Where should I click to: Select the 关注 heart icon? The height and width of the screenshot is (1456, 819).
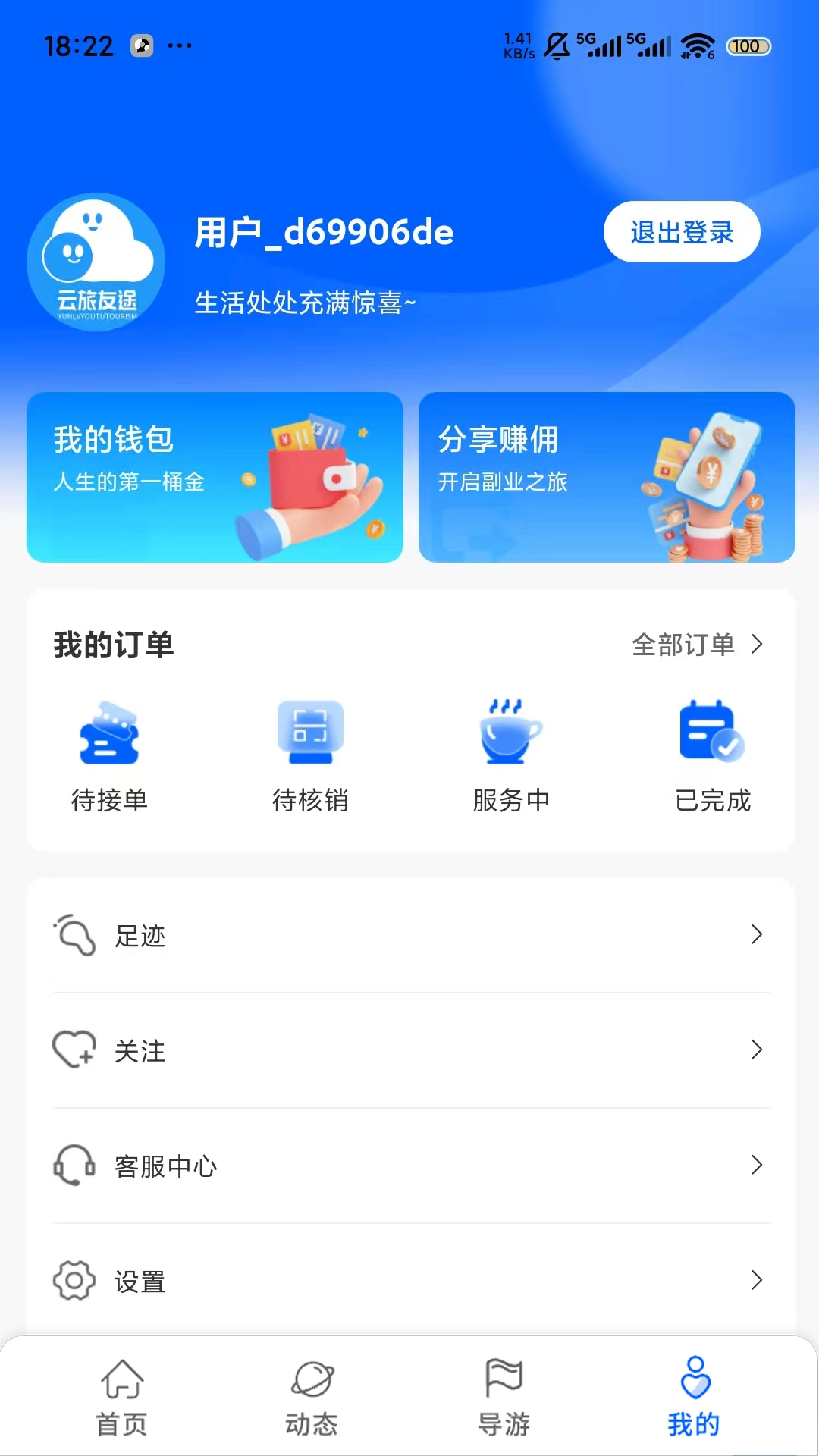point(73,1050)
